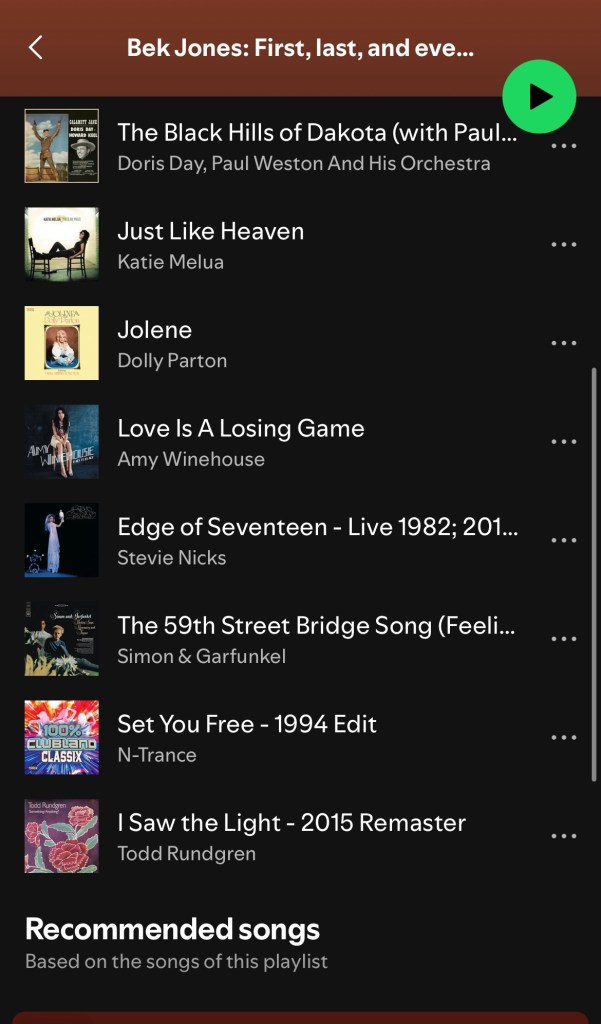This screenshot has height=1024, width=601.
Task: Show options for Love Is A Losing Game
Action: pyautogui.click(x=564, y=442)
